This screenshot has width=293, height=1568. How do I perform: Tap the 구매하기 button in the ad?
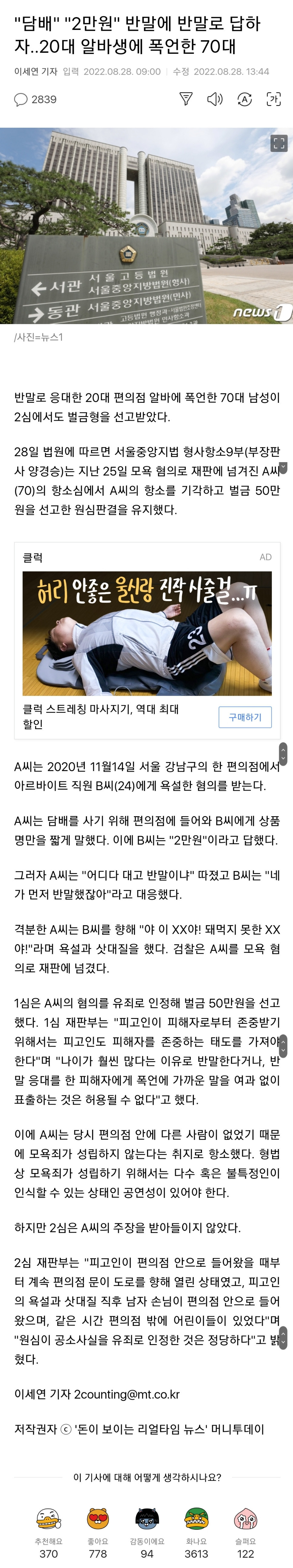(245, 717)
